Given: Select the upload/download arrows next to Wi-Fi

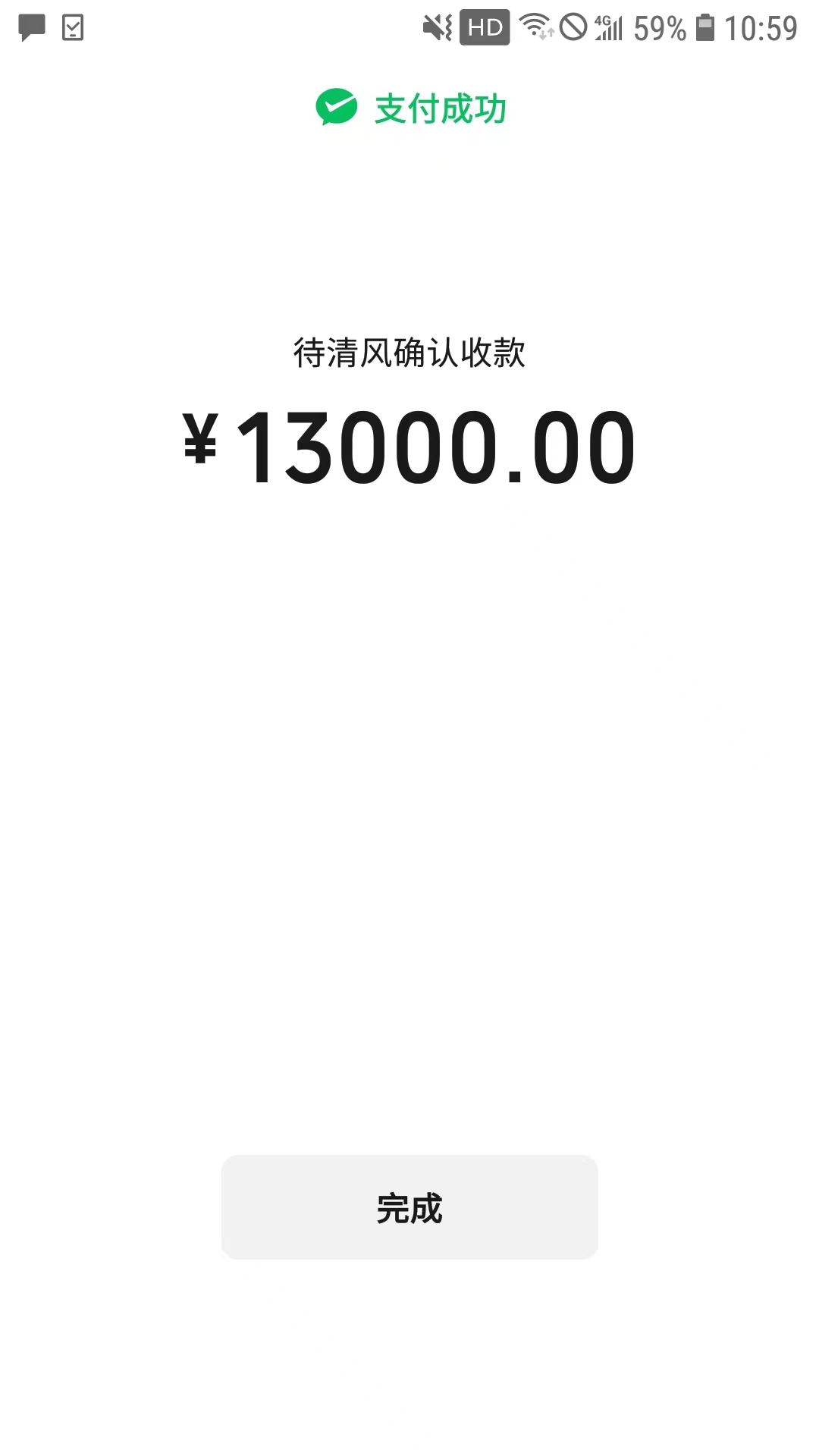Looking at the screenshot, I should (548, 34).
